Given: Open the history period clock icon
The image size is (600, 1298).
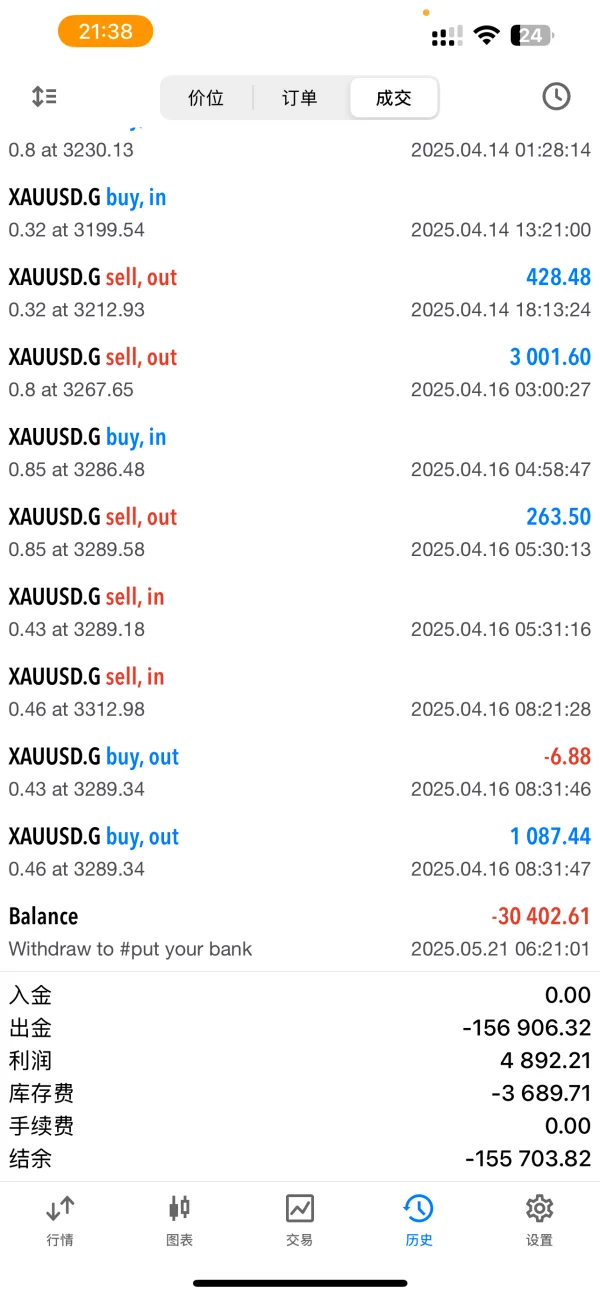Looking at the screenshot, I should point(555,97).
